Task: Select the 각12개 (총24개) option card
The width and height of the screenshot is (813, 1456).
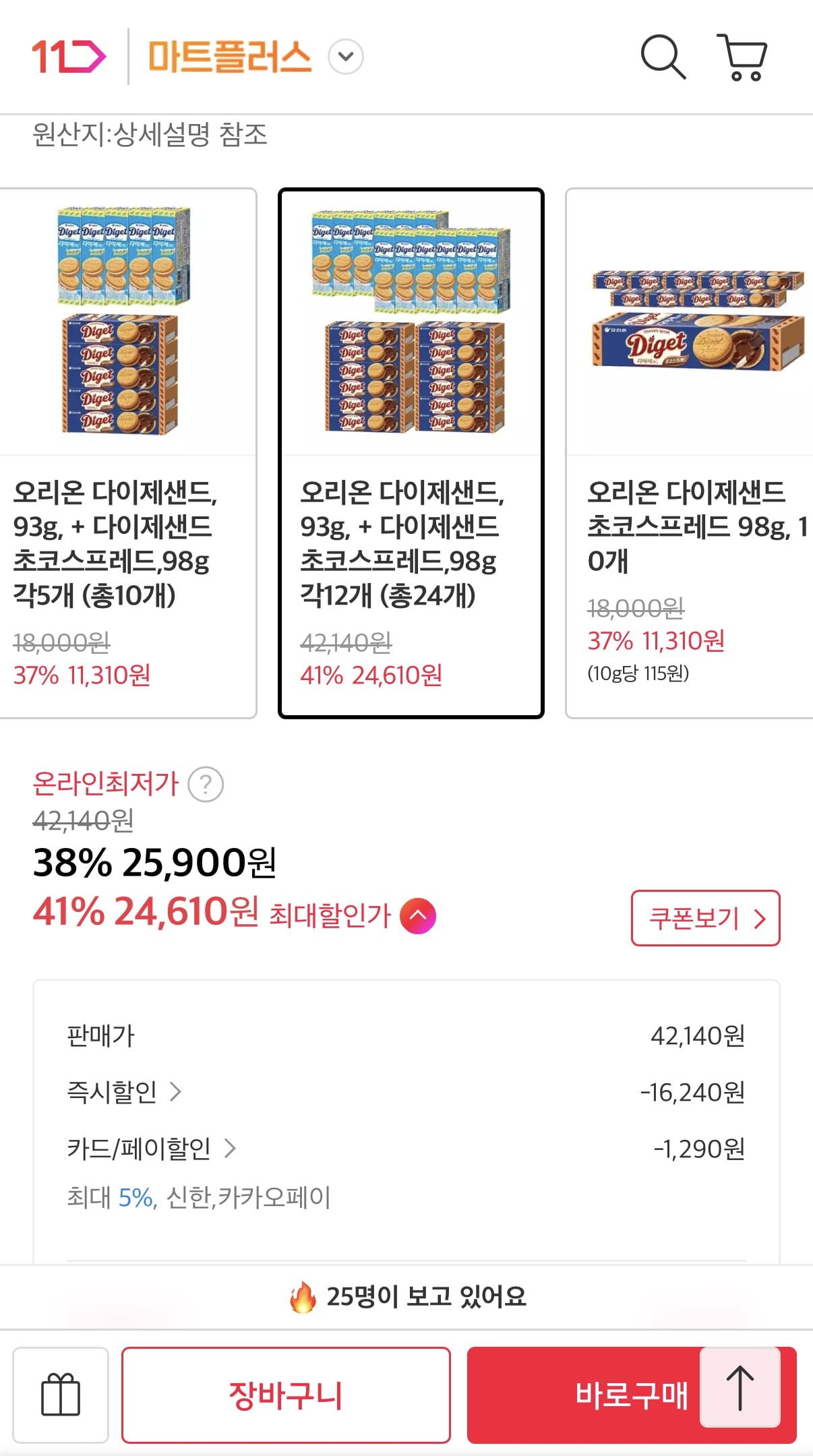Action: [411, 453]
